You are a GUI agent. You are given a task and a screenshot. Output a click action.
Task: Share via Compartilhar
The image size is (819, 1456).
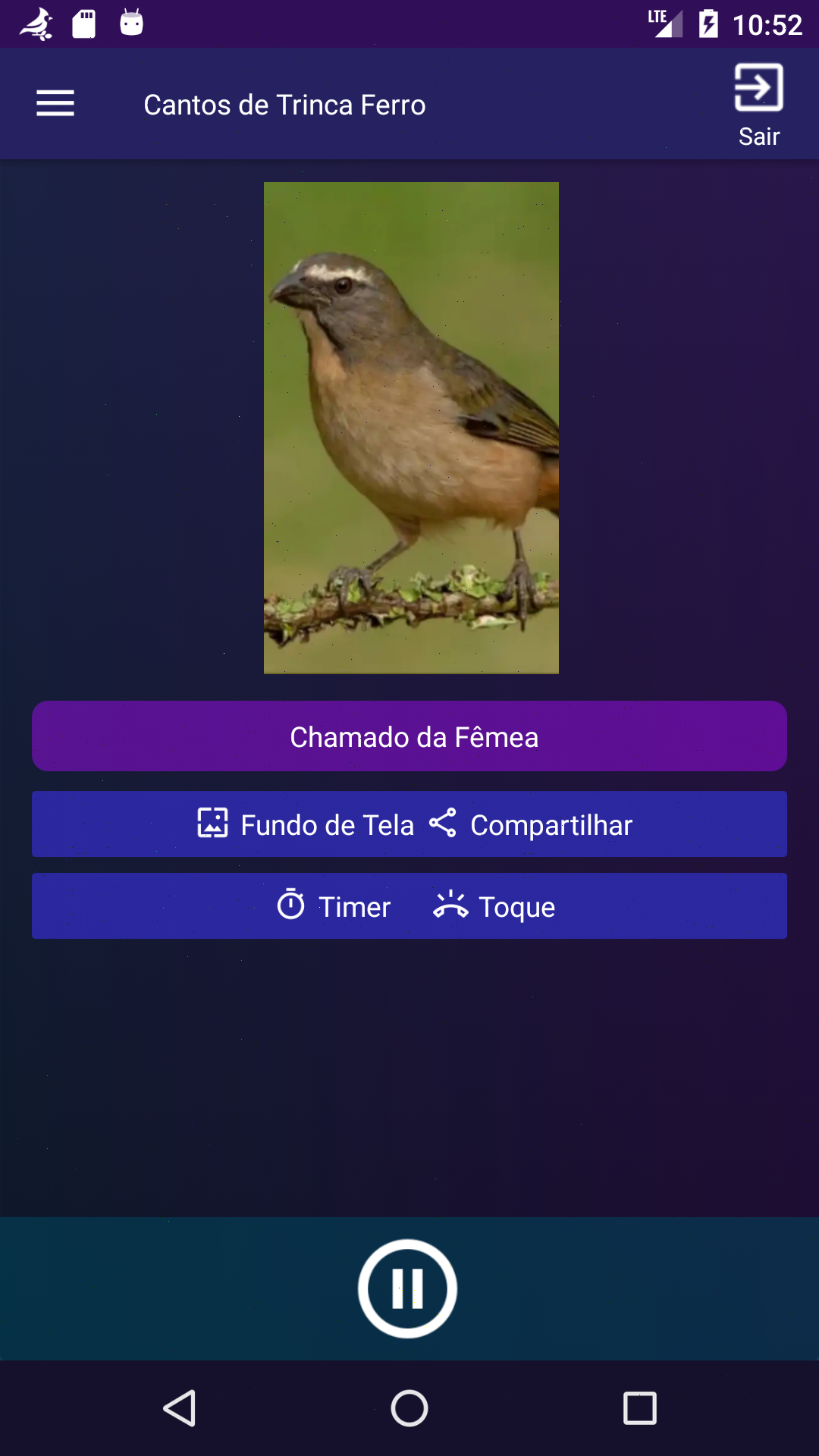point(530,824)
